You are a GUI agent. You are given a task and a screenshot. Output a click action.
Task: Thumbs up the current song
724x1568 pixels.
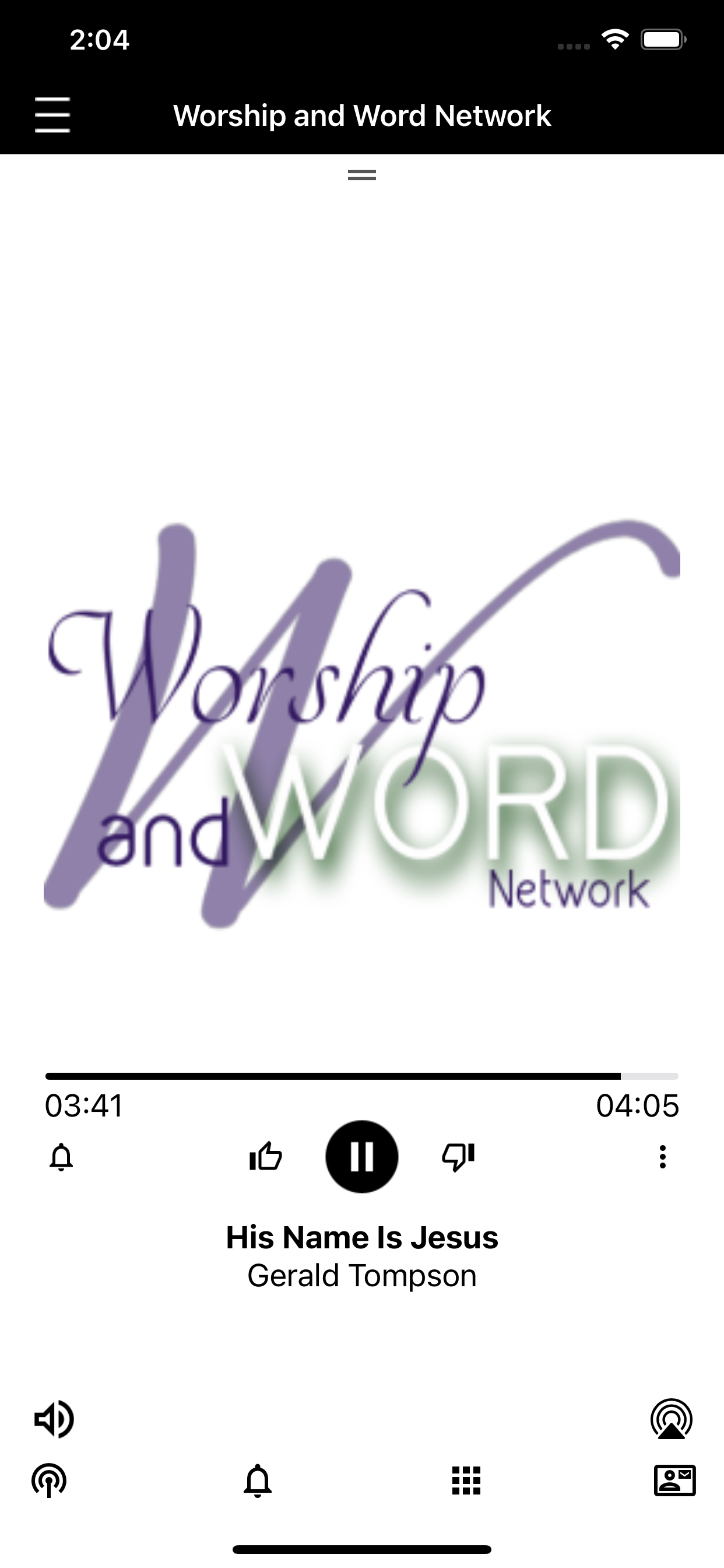click(264, 1156)
